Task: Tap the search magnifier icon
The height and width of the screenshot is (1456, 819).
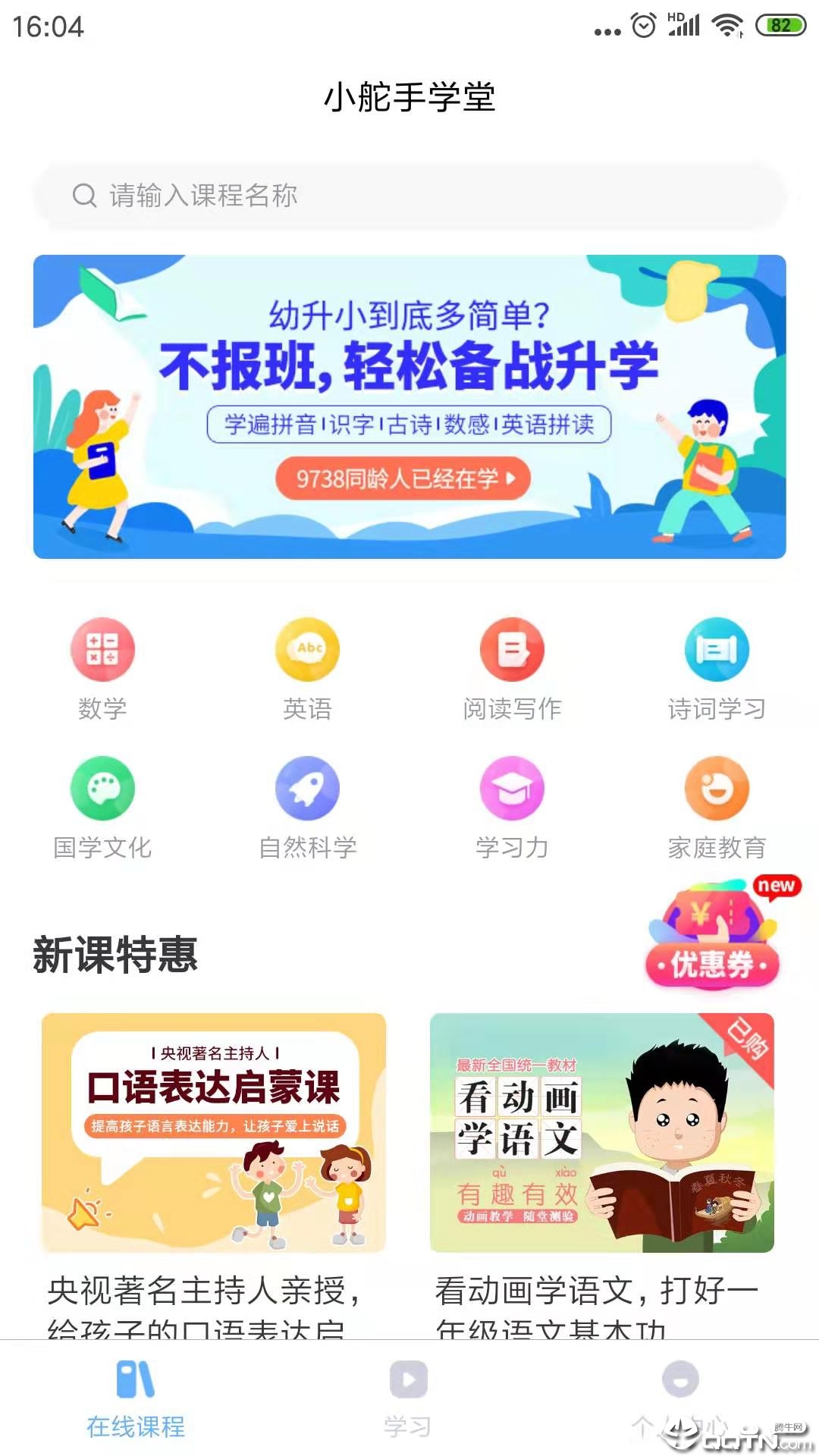Action: pos(83,195)
